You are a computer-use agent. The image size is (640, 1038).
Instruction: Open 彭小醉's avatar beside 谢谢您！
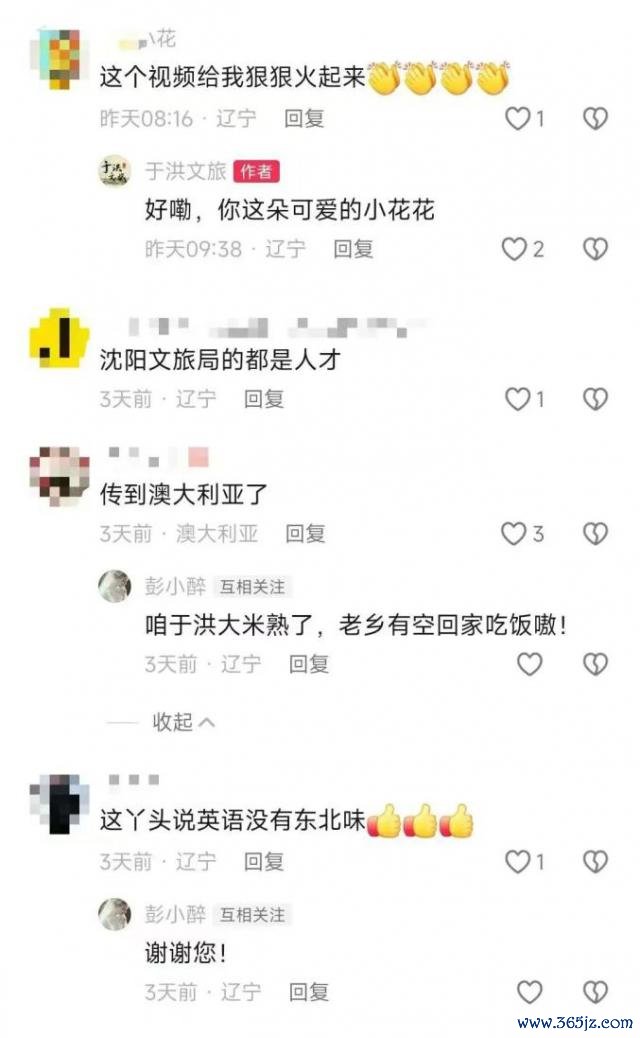point(114,914)
